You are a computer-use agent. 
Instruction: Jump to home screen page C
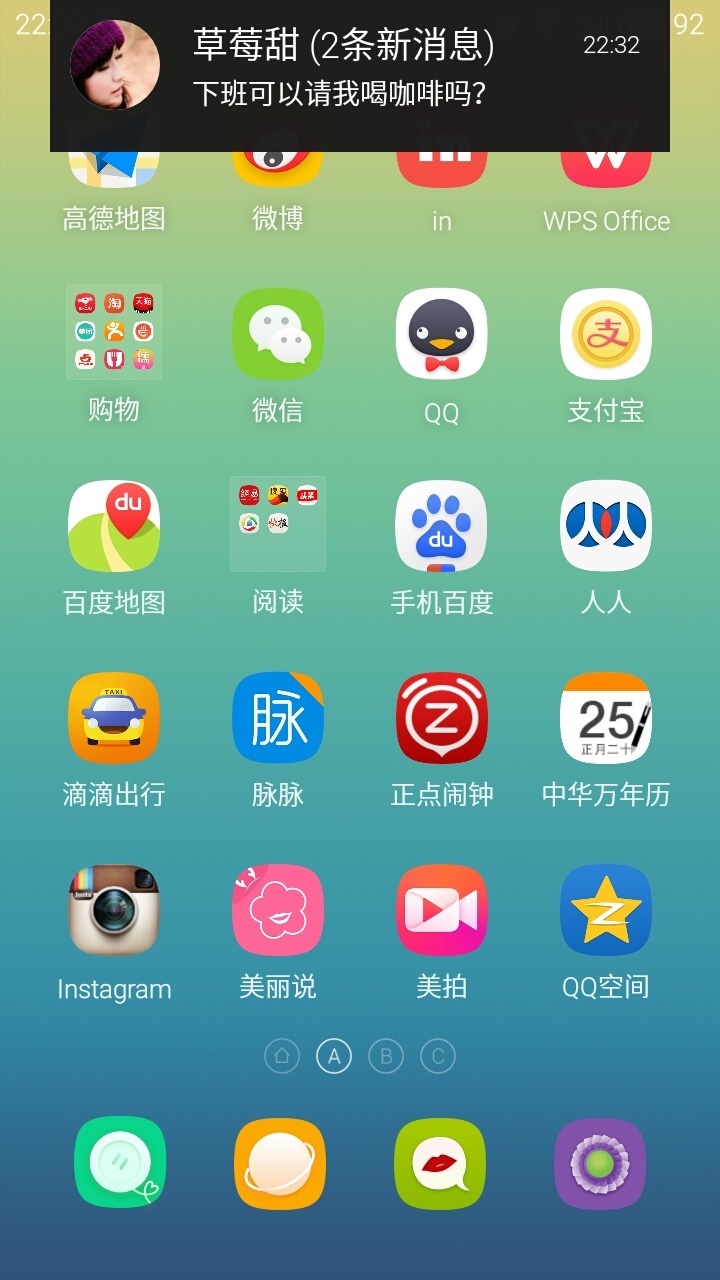[438, 1056]
